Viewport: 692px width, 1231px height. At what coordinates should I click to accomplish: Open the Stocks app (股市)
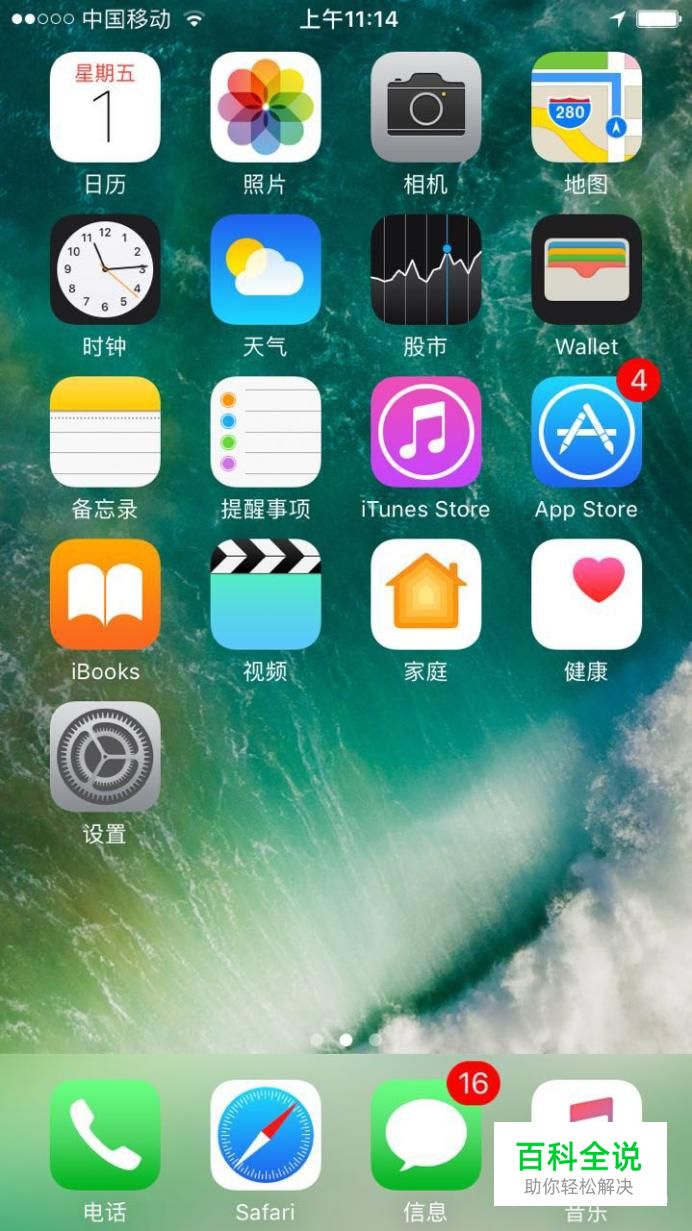point(425,269)
